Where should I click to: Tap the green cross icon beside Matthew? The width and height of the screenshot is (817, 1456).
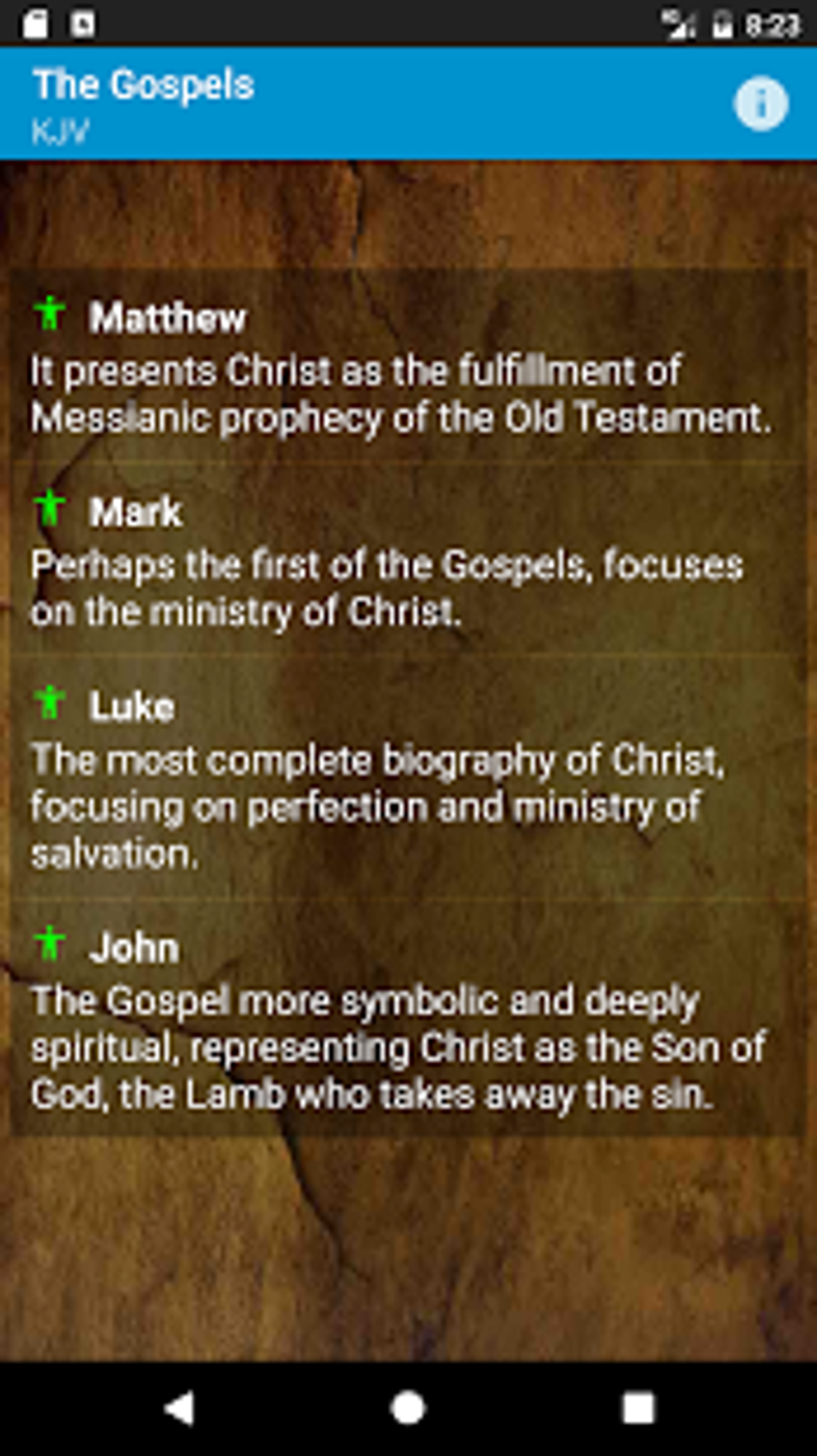pos(50,316)
